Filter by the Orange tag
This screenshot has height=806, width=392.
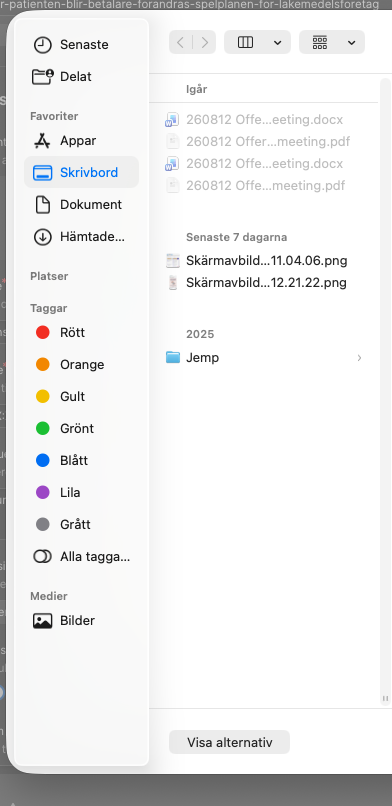click(x=81, y=364)
